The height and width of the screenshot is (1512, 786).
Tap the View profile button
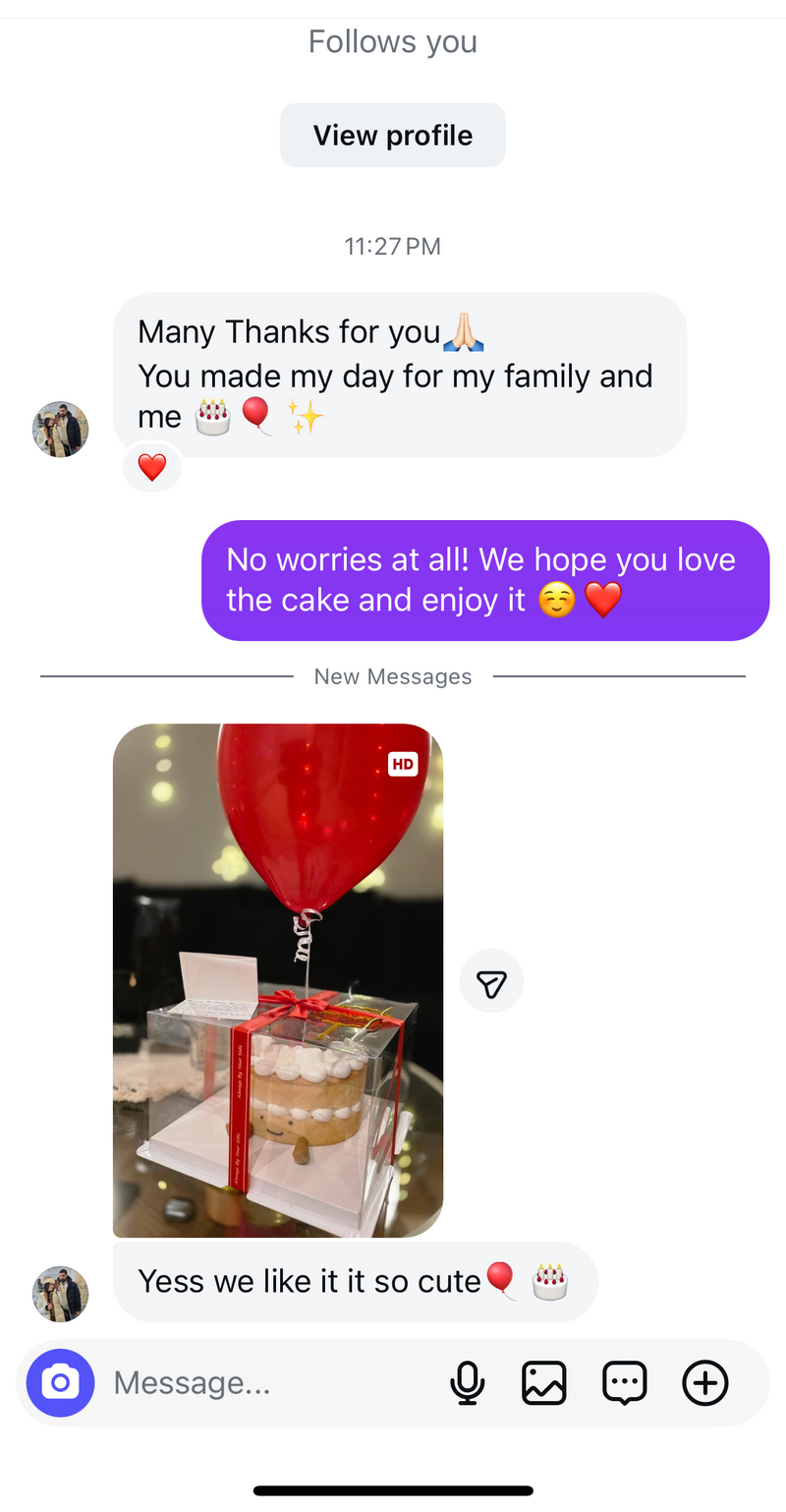[393, 135]
